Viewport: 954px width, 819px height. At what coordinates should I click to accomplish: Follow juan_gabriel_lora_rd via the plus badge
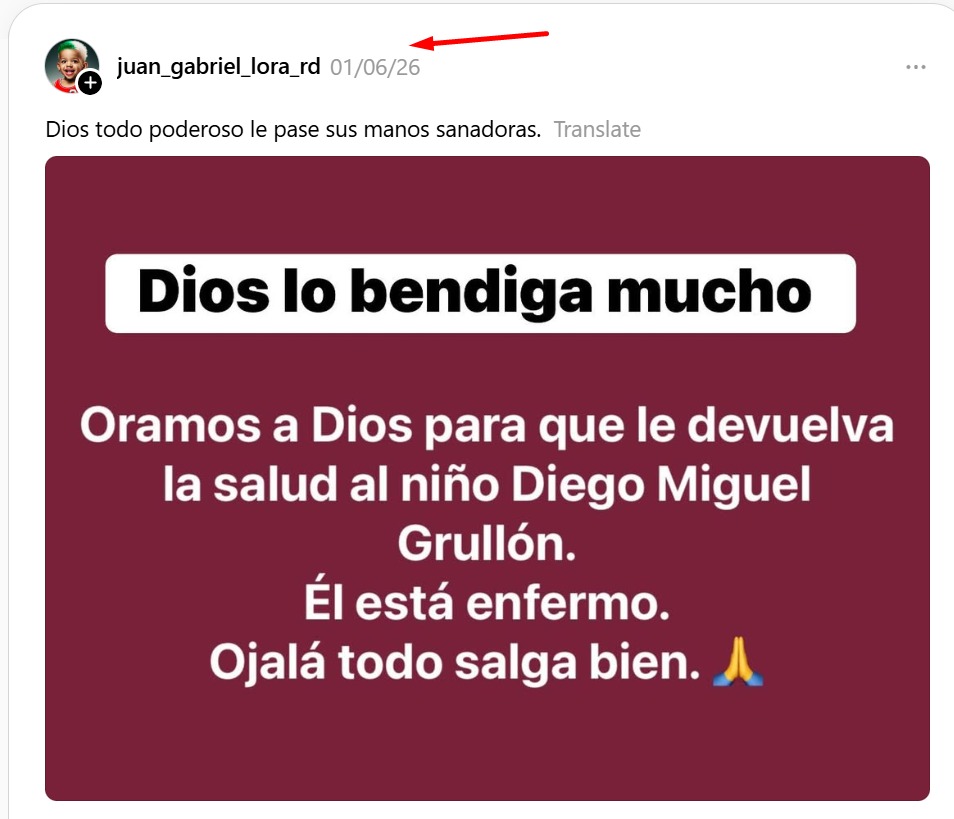[90, 83]
